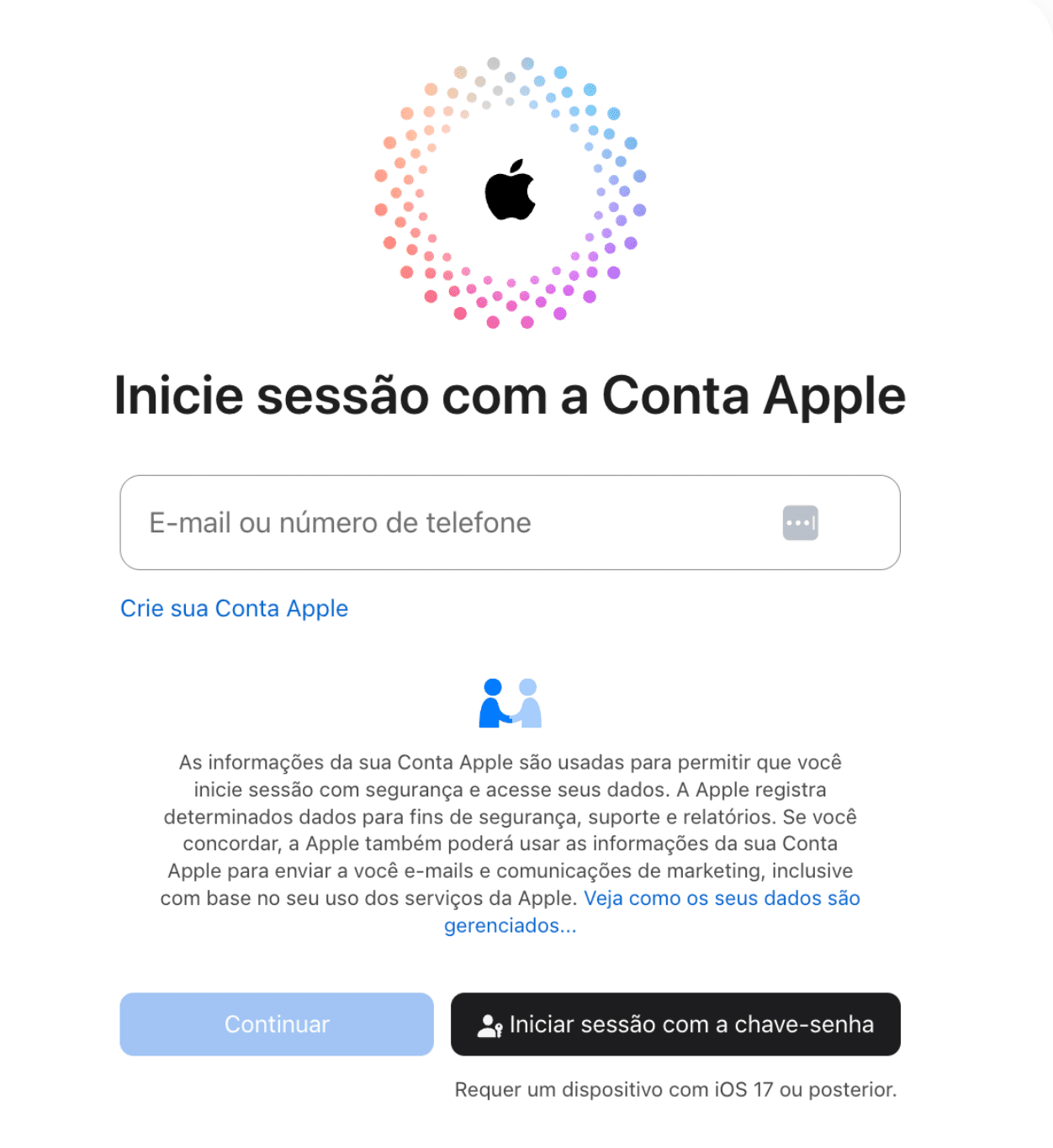Click Veja como os seus dados são gerenciados
Image resolution: width=1053 pixels, height=1148 pixels.
coord(721,898)
